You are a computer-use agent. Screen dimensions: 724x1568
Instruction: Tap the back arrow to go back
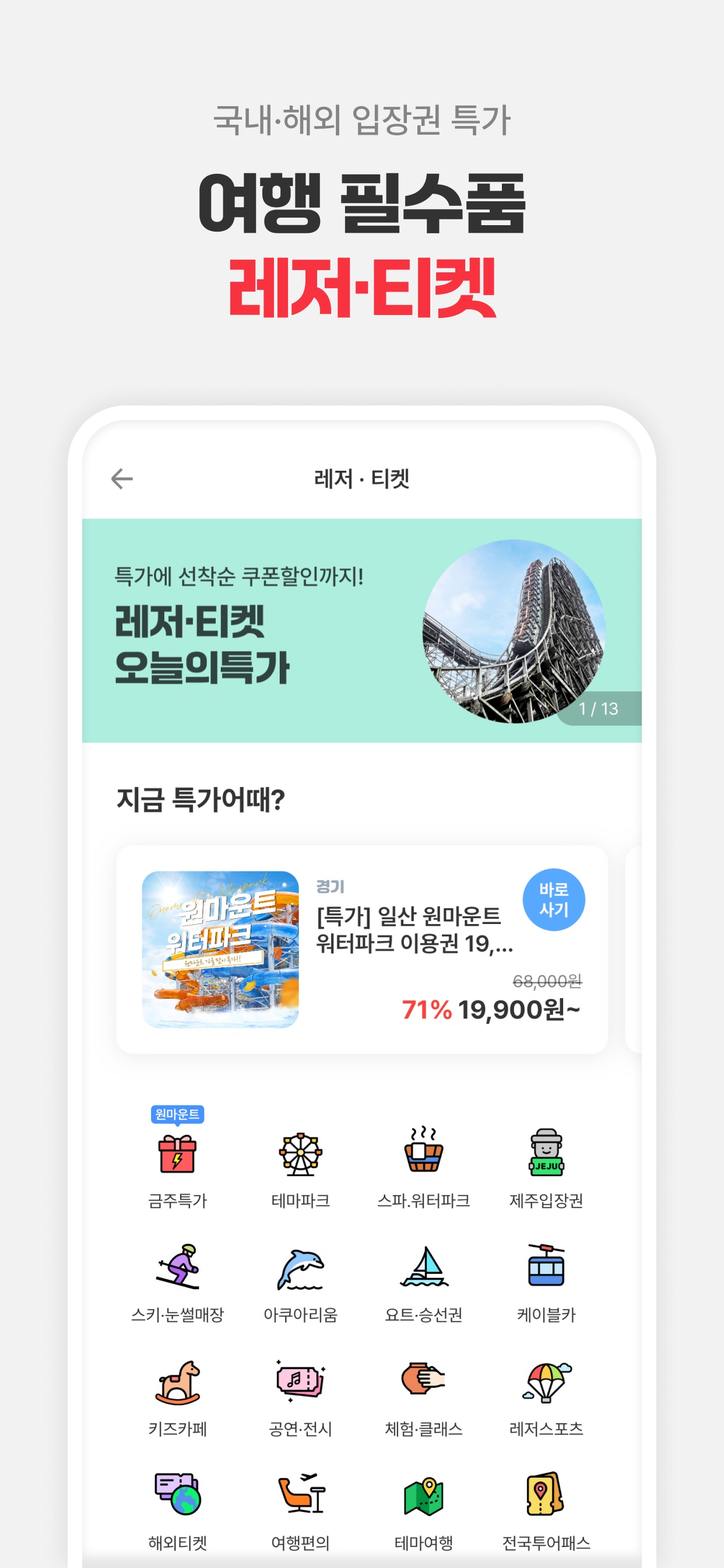(x=121, y=478)
